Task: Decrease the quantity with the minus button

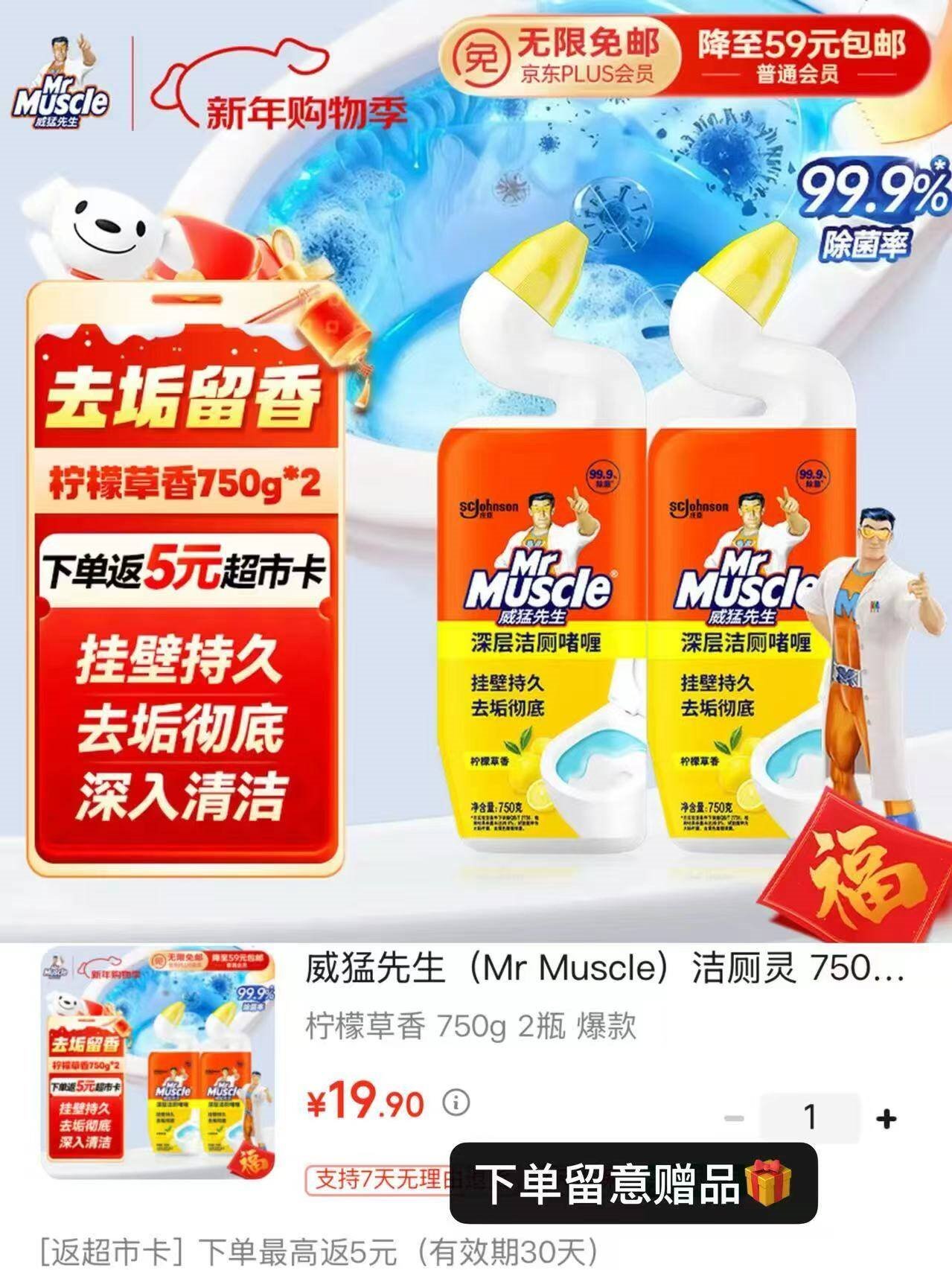Action: click(x=734, y=1118)
